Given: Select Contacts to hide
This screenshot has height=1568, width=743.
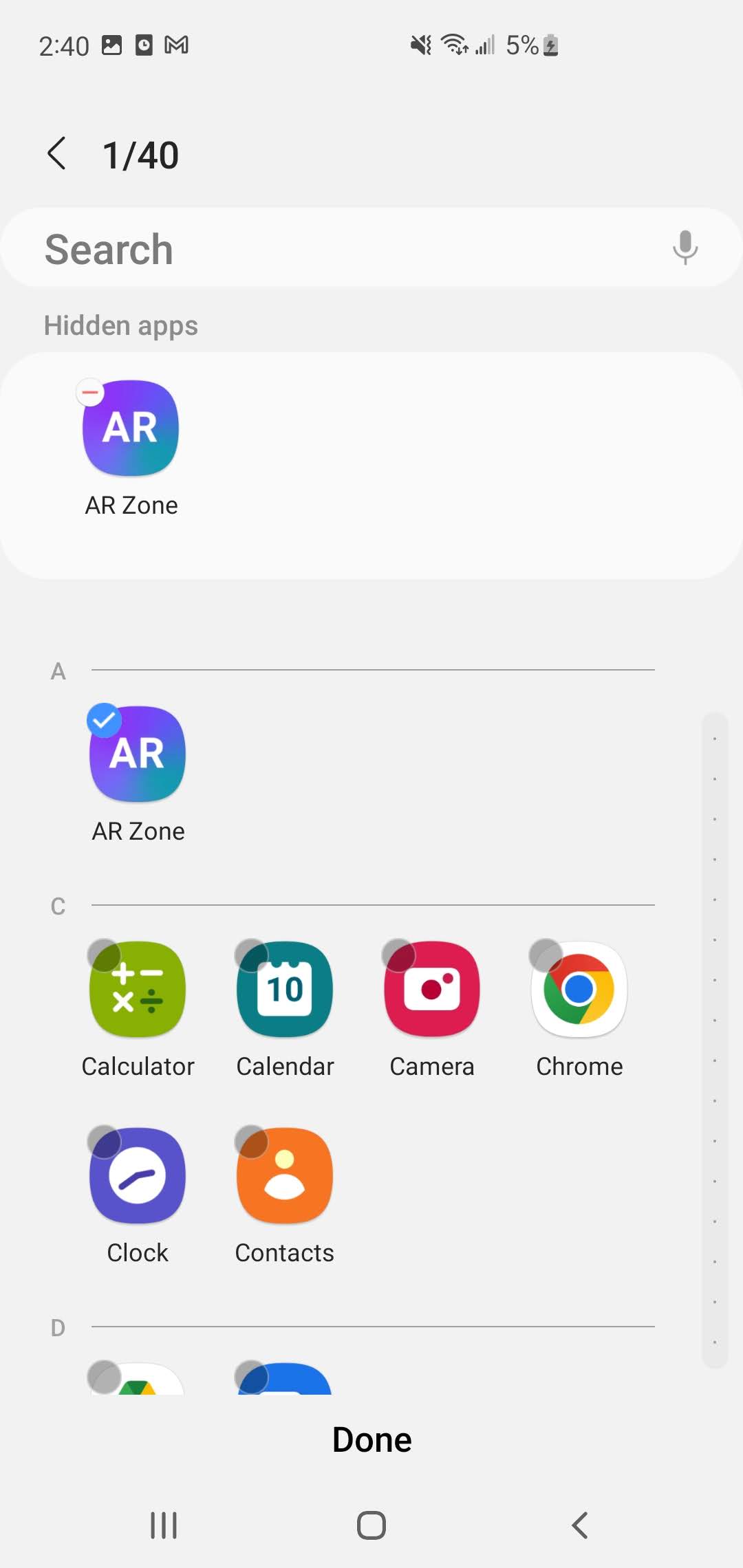Looking at the screenshot, I should pos(284,1176).
